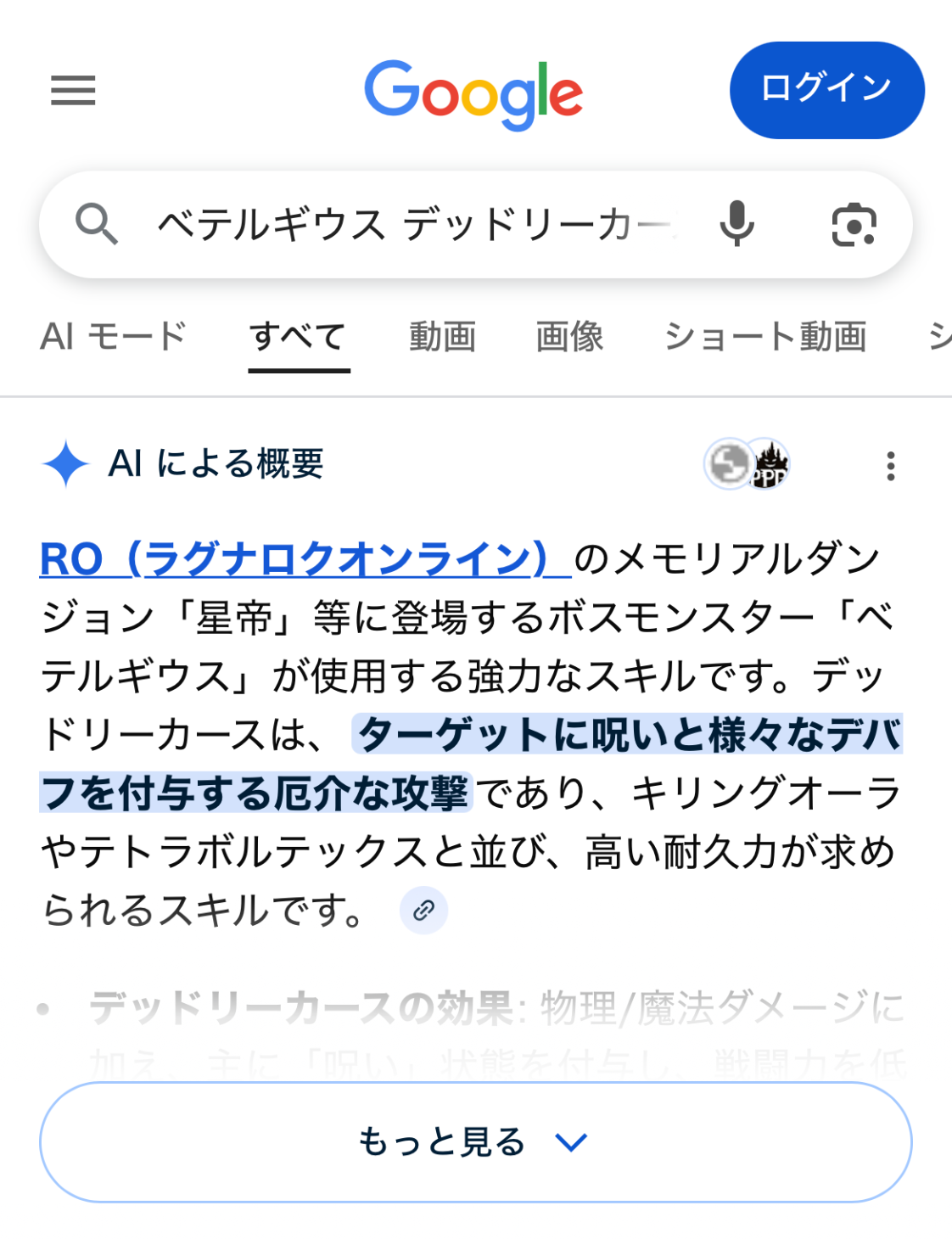The width and height of the screenshot is (952, 1239).
Task: Switch to the 動画 tab
Action: pos(442,337)
